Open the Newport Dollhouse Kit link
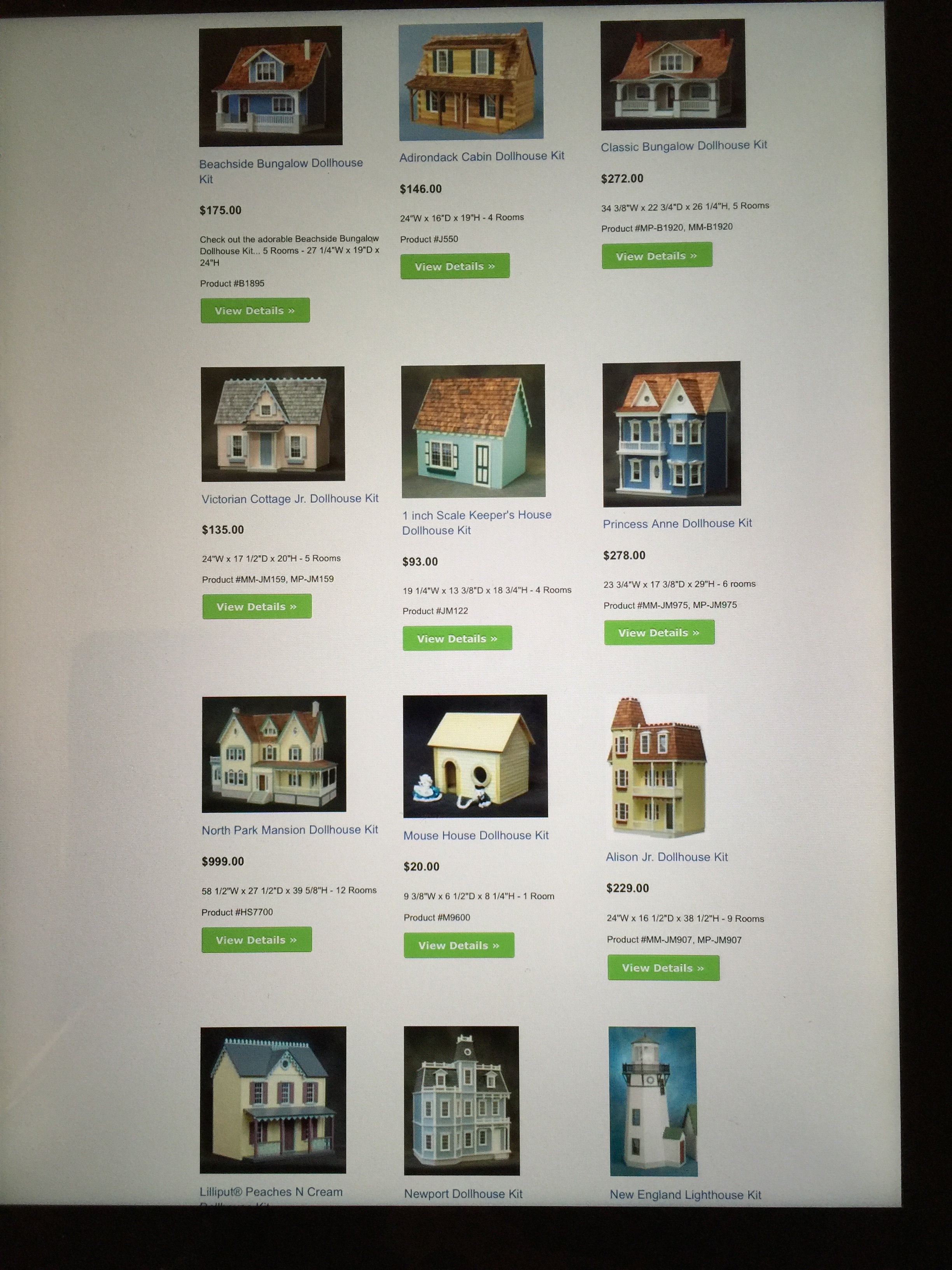This screenshot has width=952, height=1270. [x=463, y=1194]
